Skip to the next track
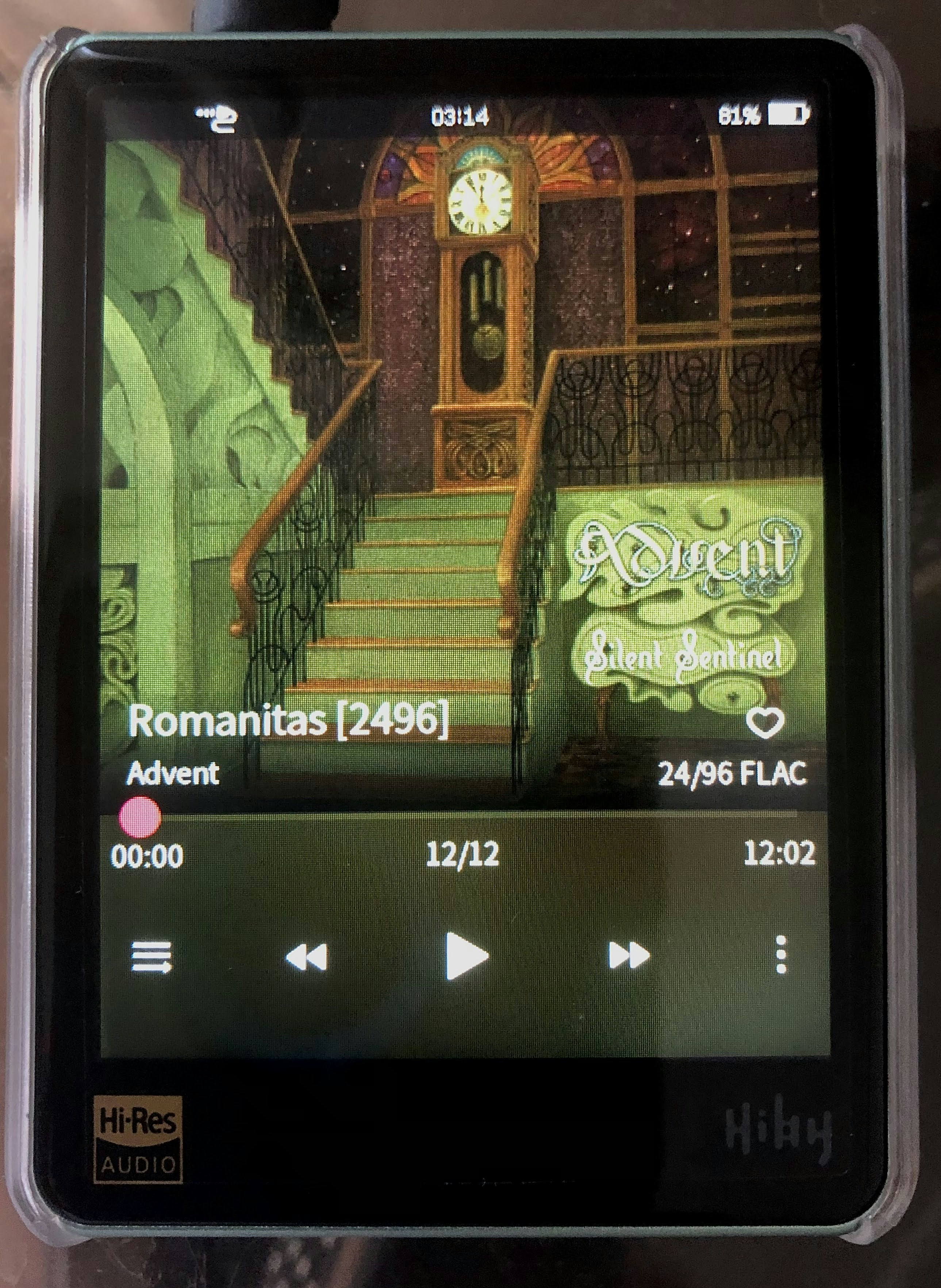 coord(628,956)
